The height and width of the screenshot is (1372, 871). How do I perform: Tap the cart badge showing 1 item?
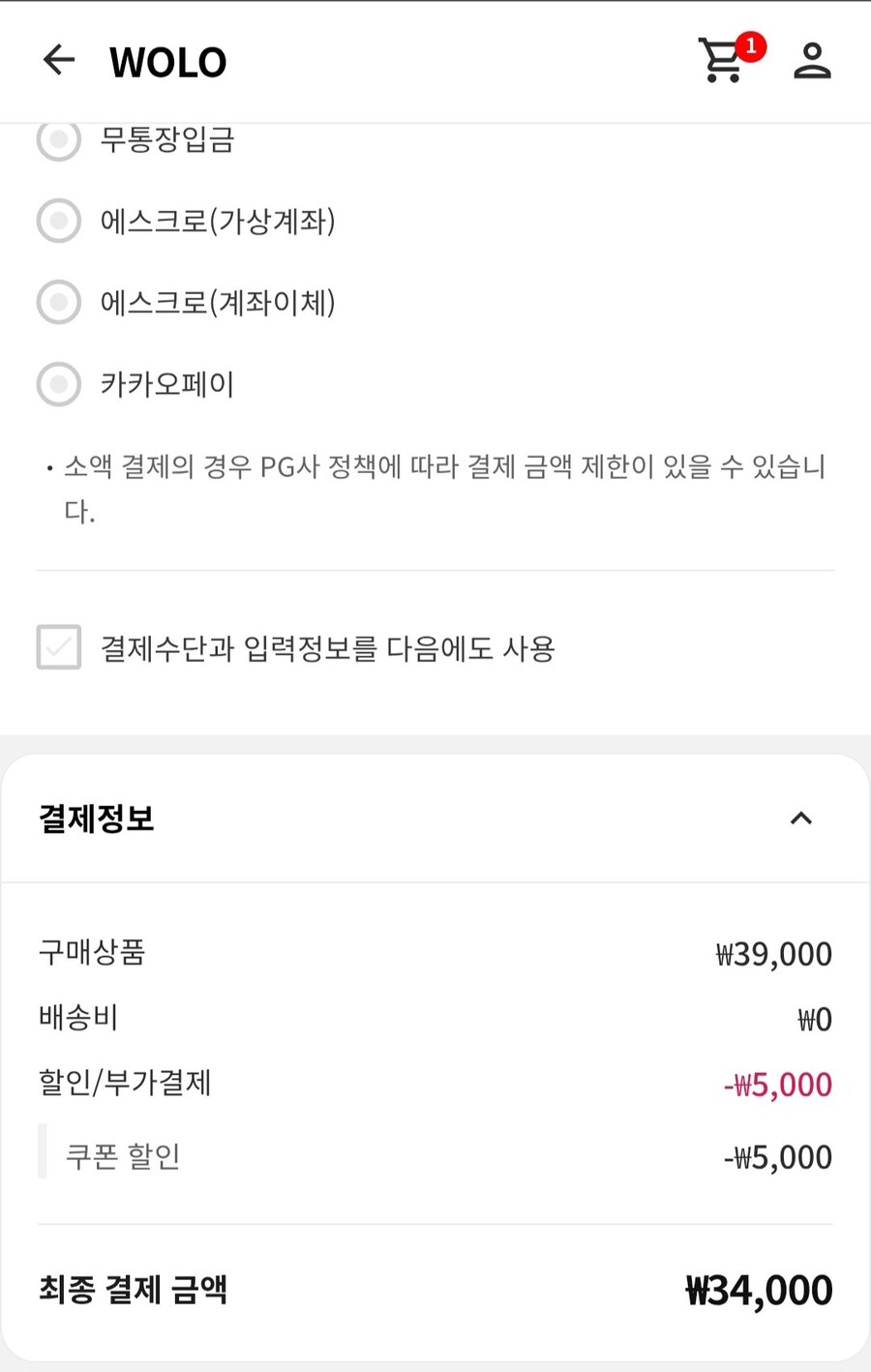click(754, 45)
